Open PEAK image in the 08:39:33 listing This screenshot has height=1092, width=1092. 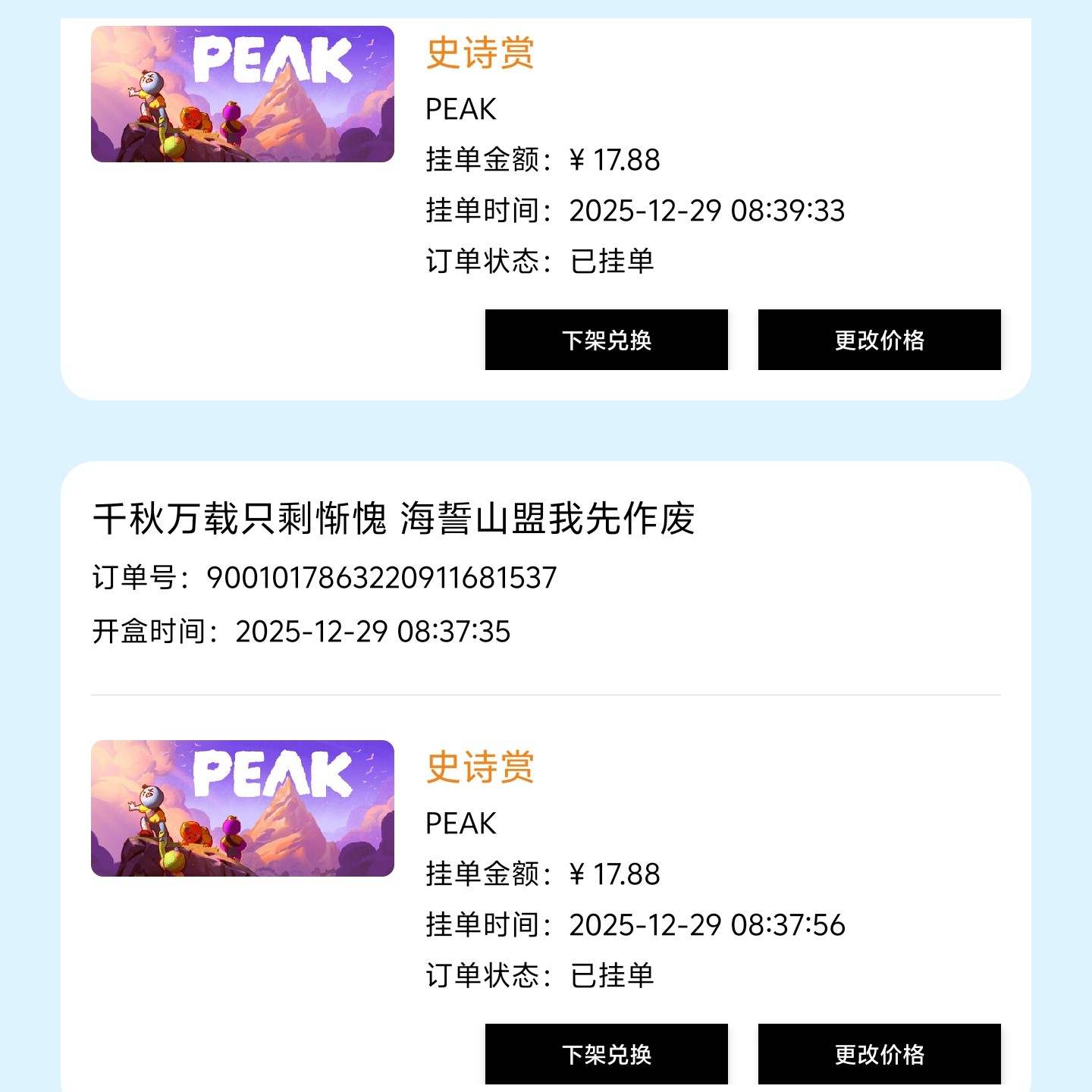click(x=243, y=94)
